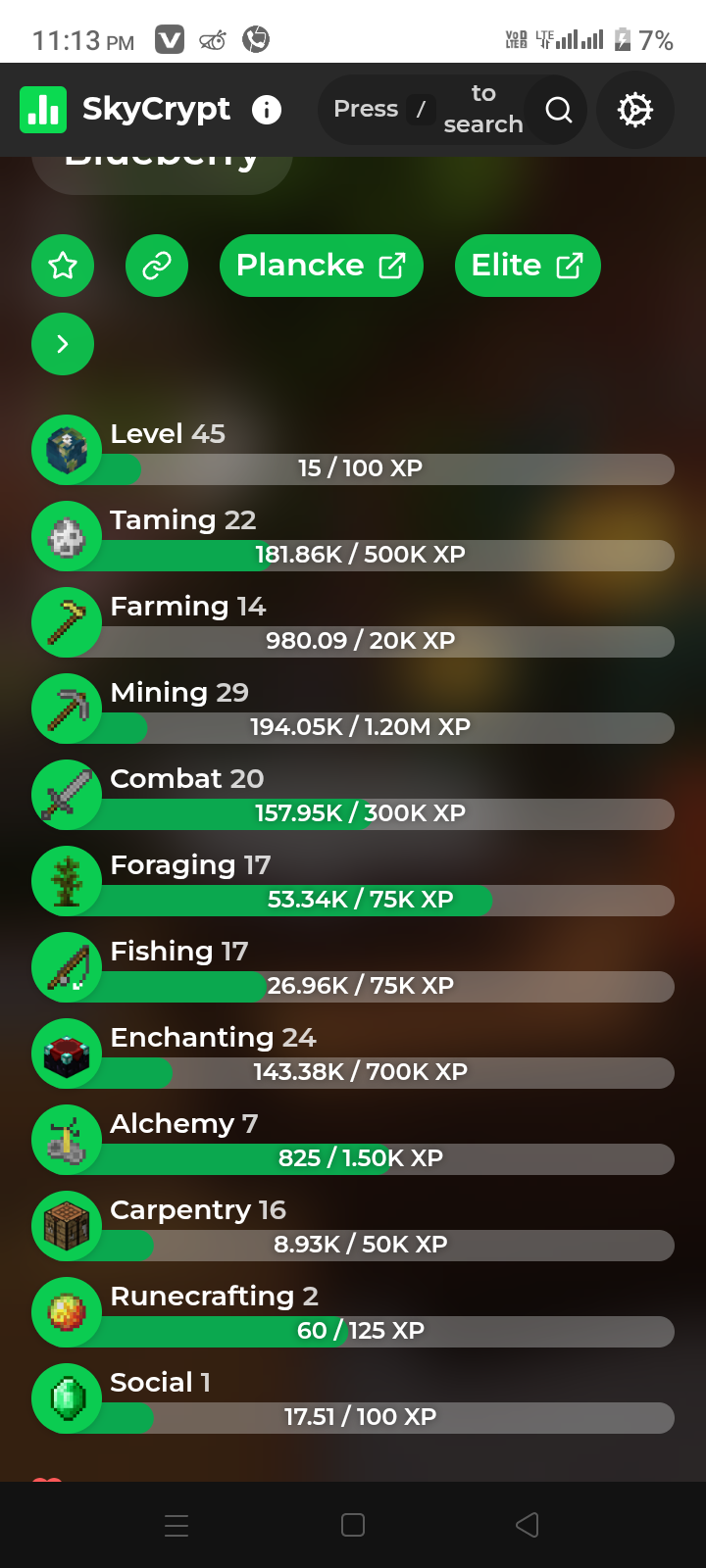This screenshot has width=706, height=1568.
Task: Go back using the system back button
Action: pos(527,1525)
